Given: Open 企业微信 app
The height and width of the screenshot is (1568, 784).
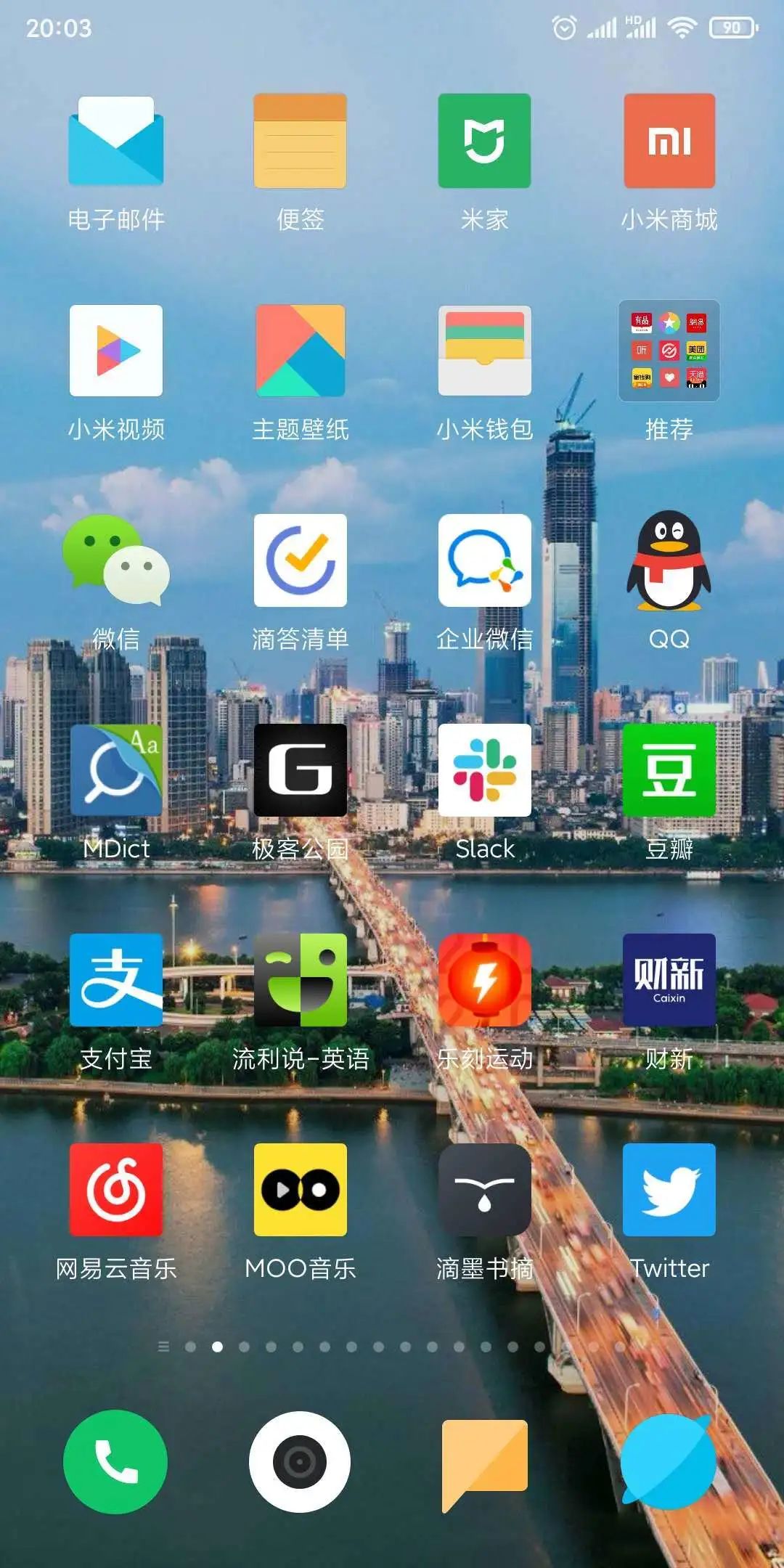Looking at the screenshot, I should click(x=484, y=560).
